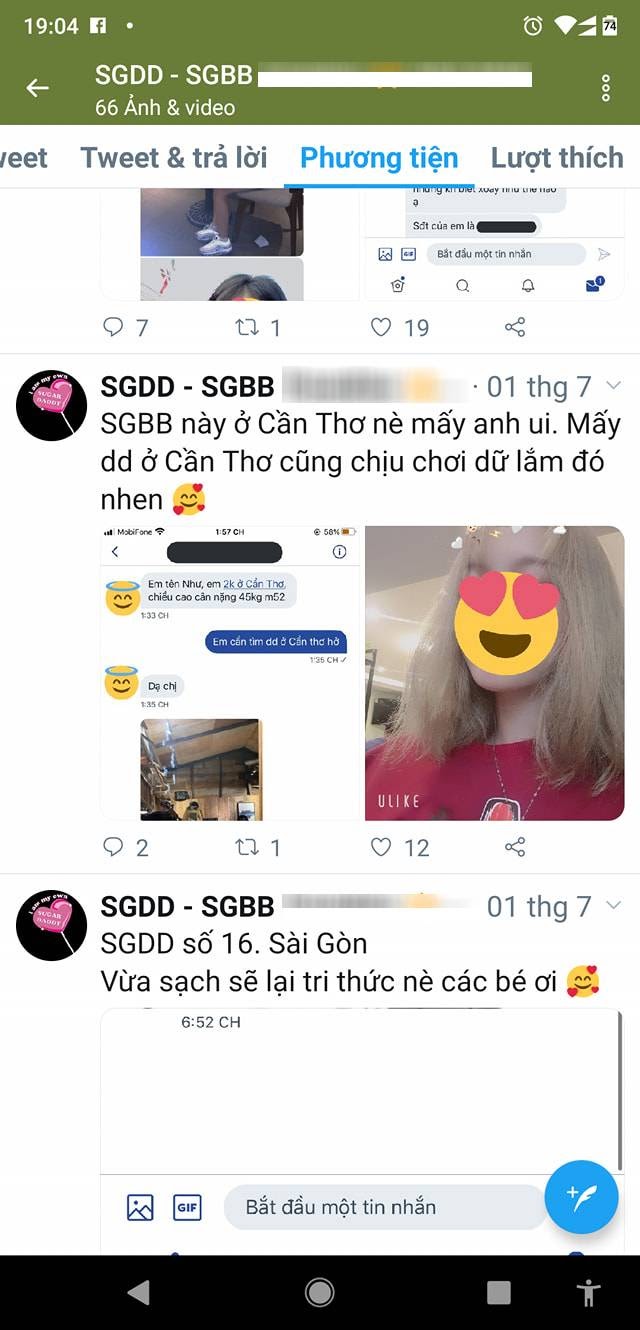Share the Cần Thơ tweet

[515, 848]
